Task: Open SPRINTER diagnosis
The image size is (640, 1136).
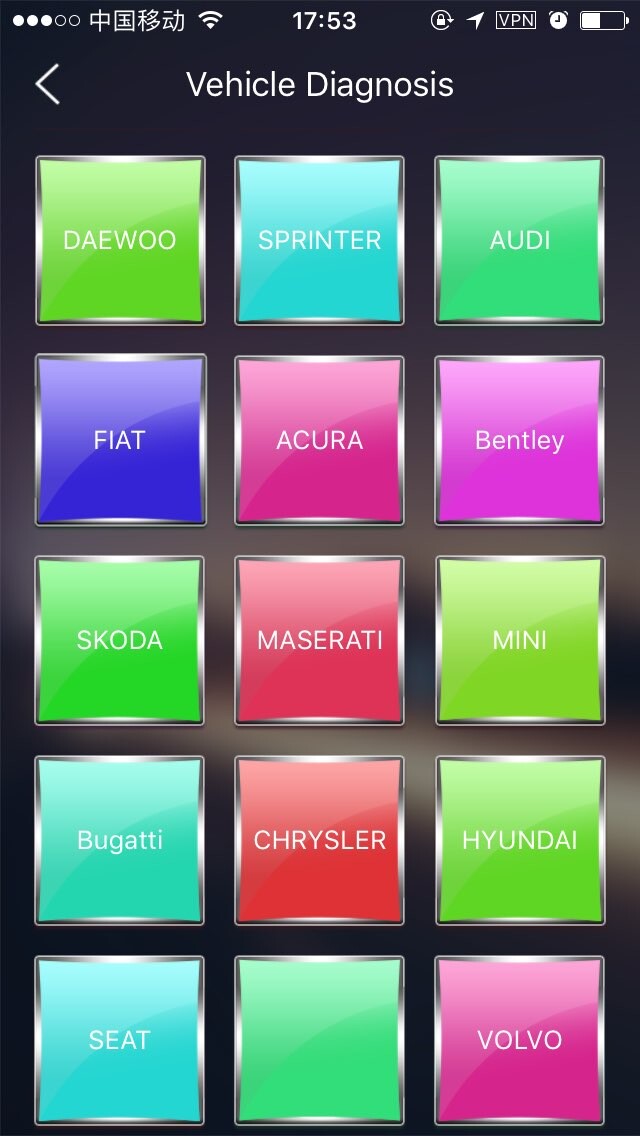Action: pyautogui.click(x=320, y=240)
